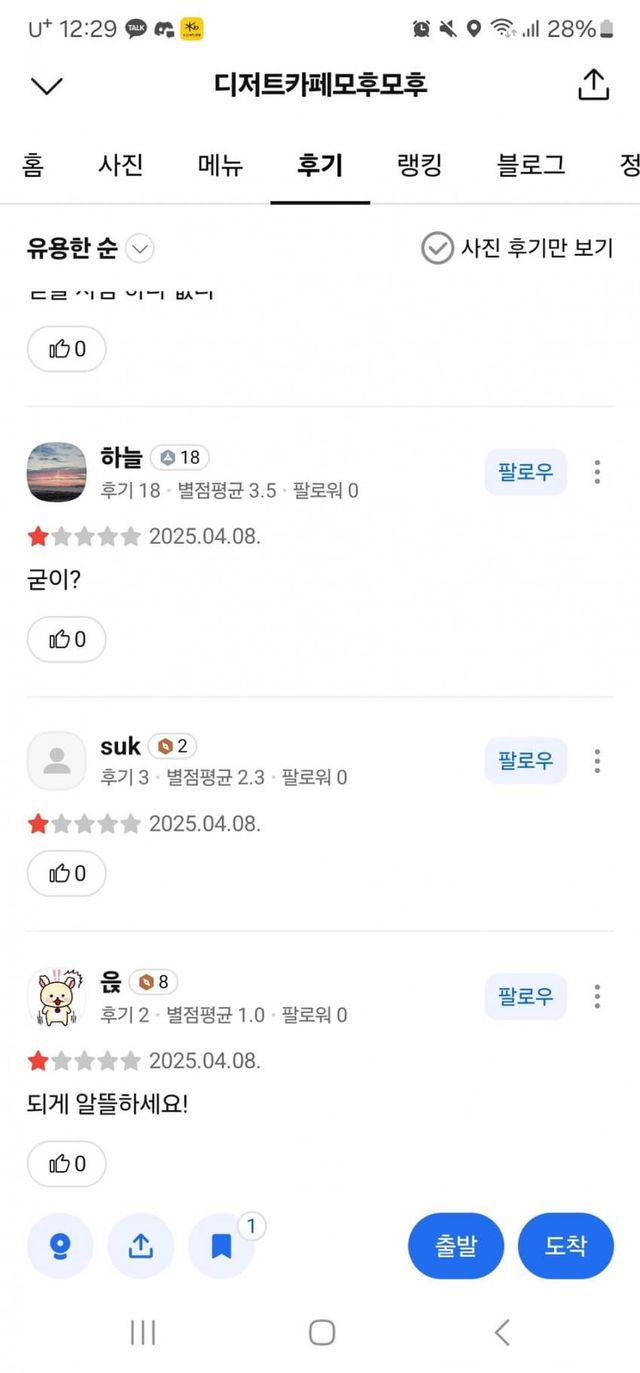Collapse the page with the down chevron
Screen dimensions: 640x1373
tap(47, 86)
